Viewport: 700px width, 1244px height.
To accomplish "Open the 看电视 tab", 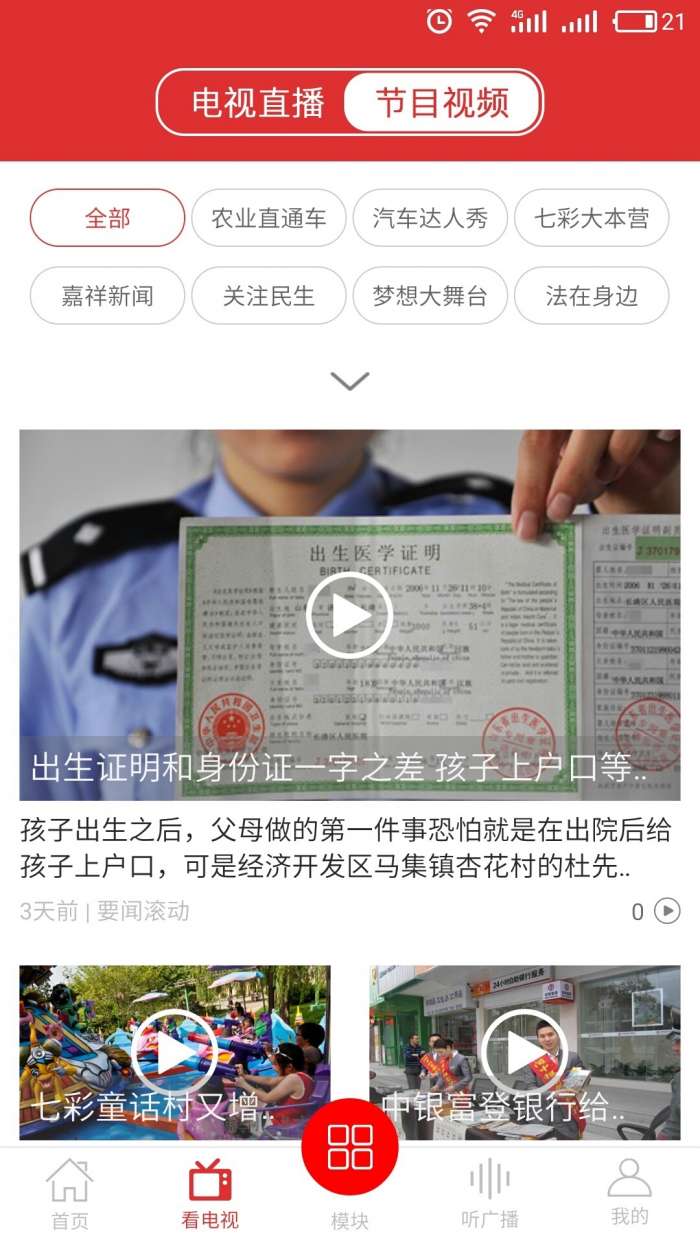I will [x=210, y=1194].
